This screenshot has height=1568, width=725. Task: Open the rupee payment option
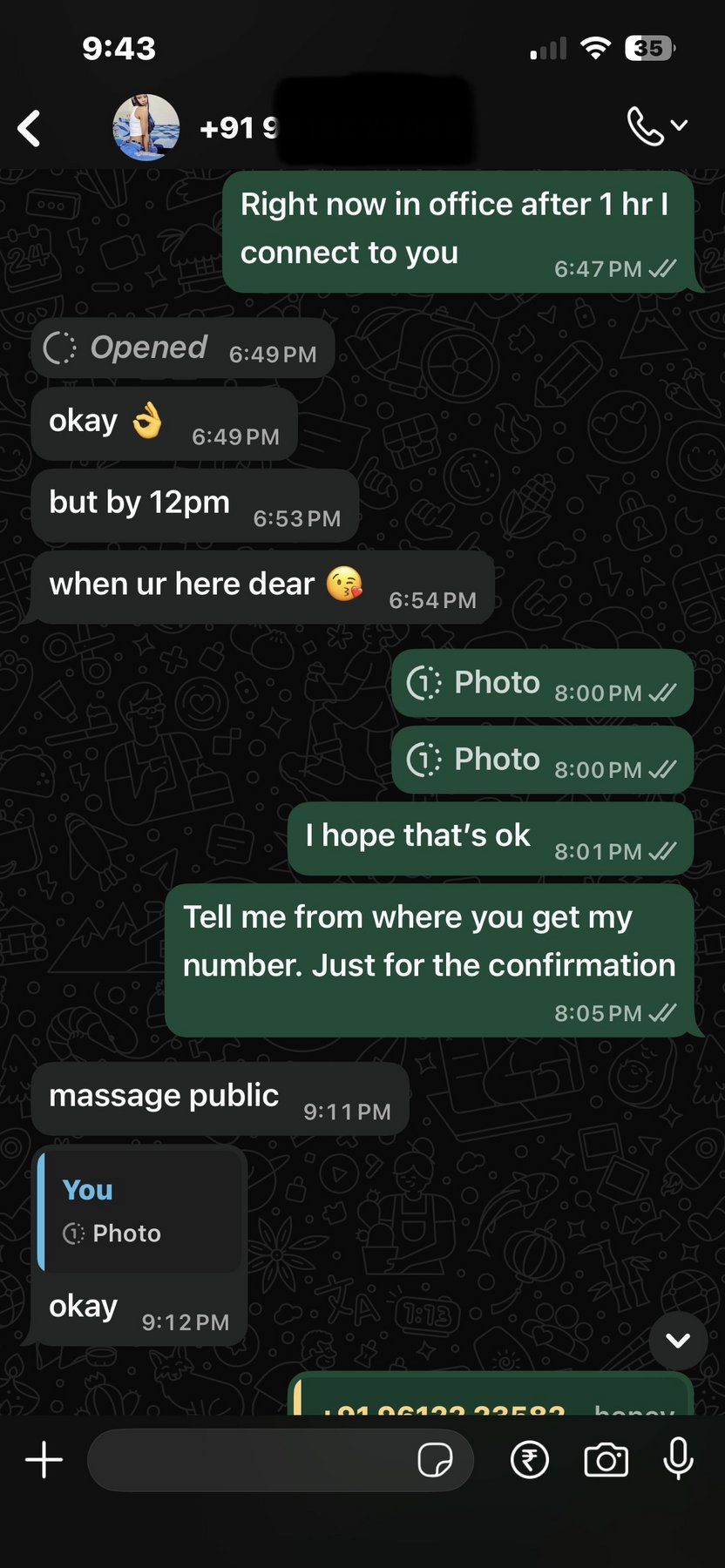(530, 1459)
